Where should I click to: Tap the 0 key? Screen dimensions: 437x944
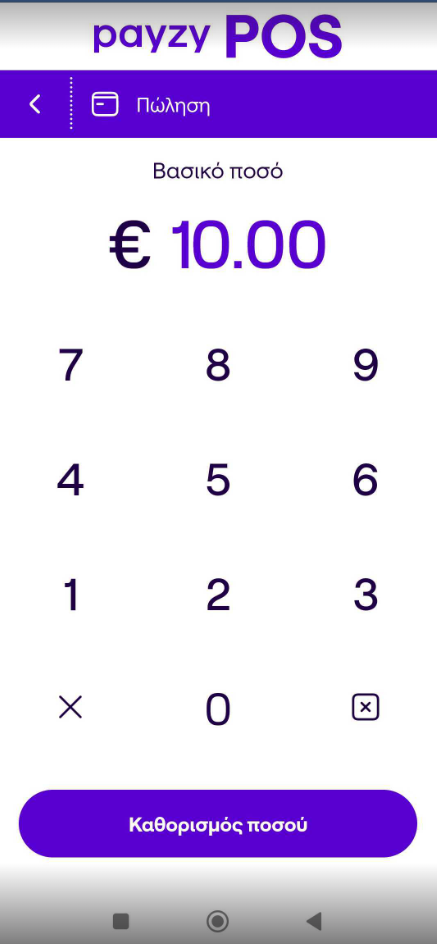coord(218,709)
